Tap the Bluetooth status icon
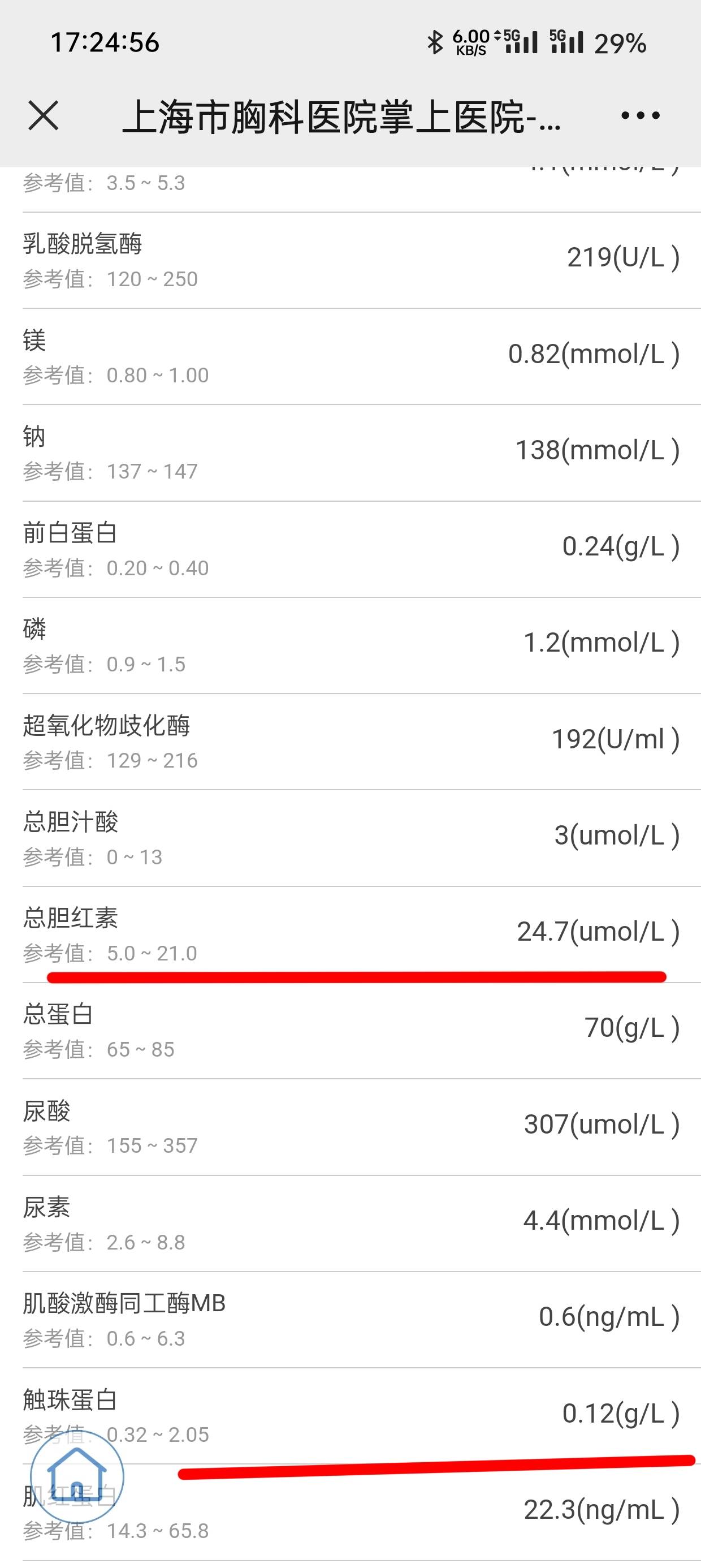701x1568 pixels. click(435, 42)
